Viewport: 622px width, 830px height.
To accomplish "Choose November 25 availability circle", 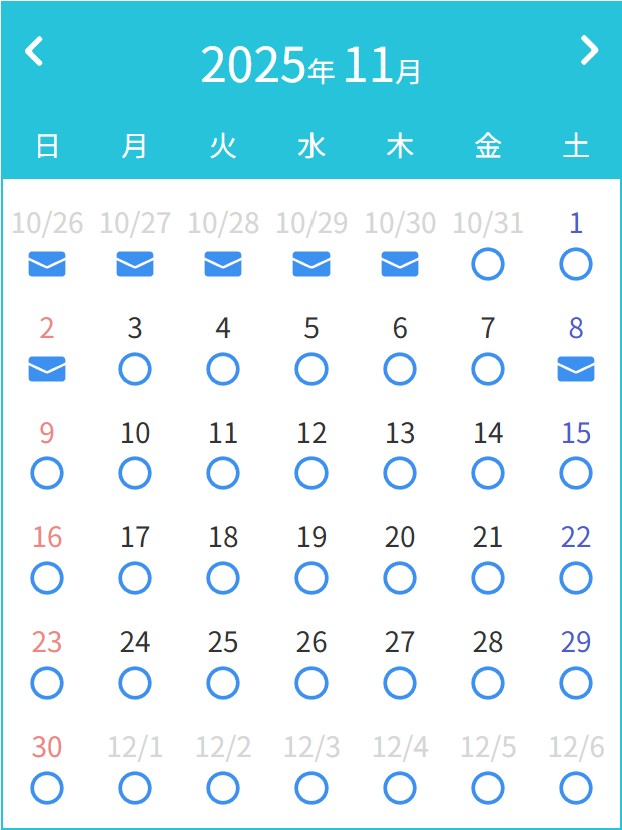I will [x=223, y=683].
